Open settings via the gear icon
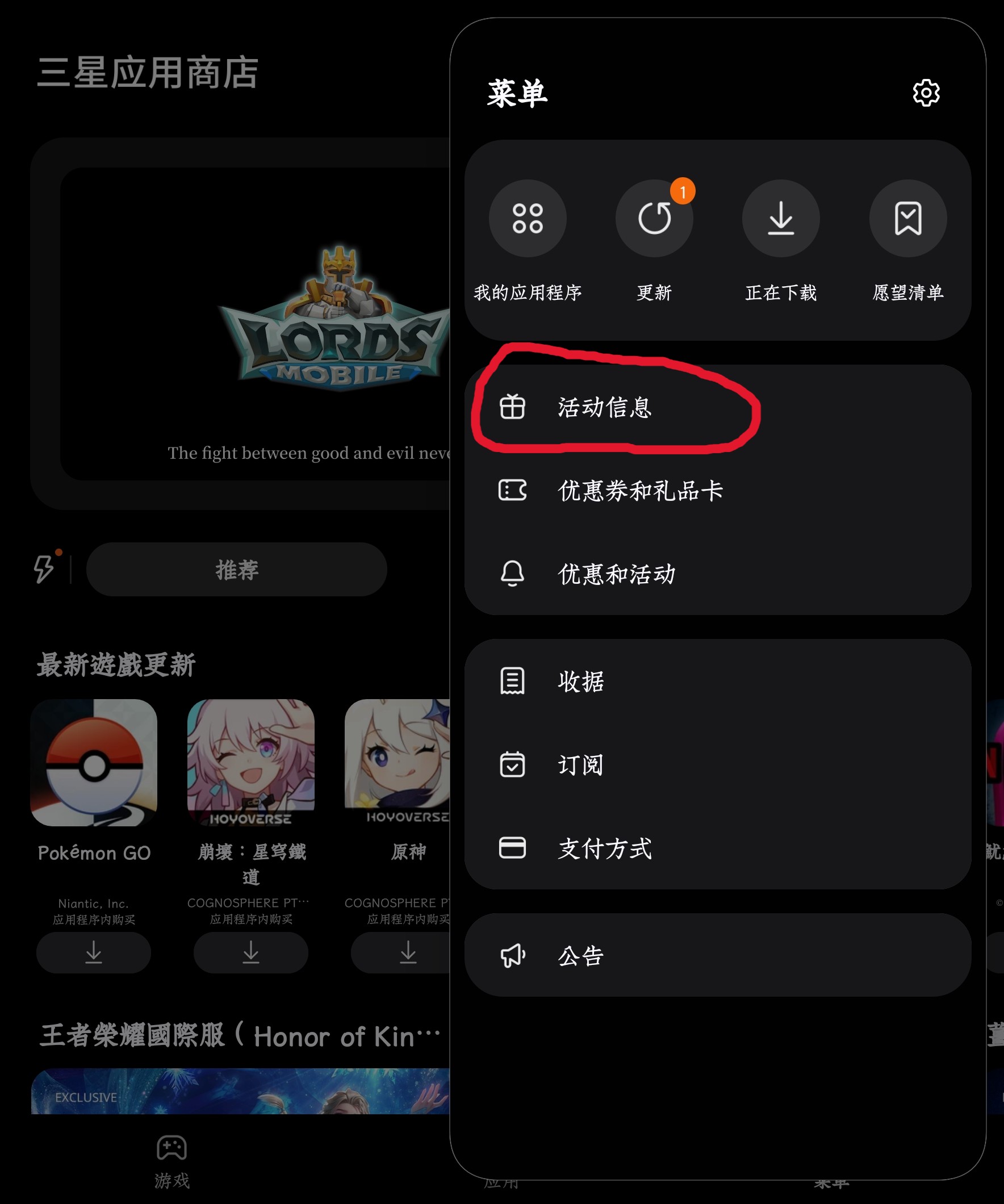 (x=926, y=93)
